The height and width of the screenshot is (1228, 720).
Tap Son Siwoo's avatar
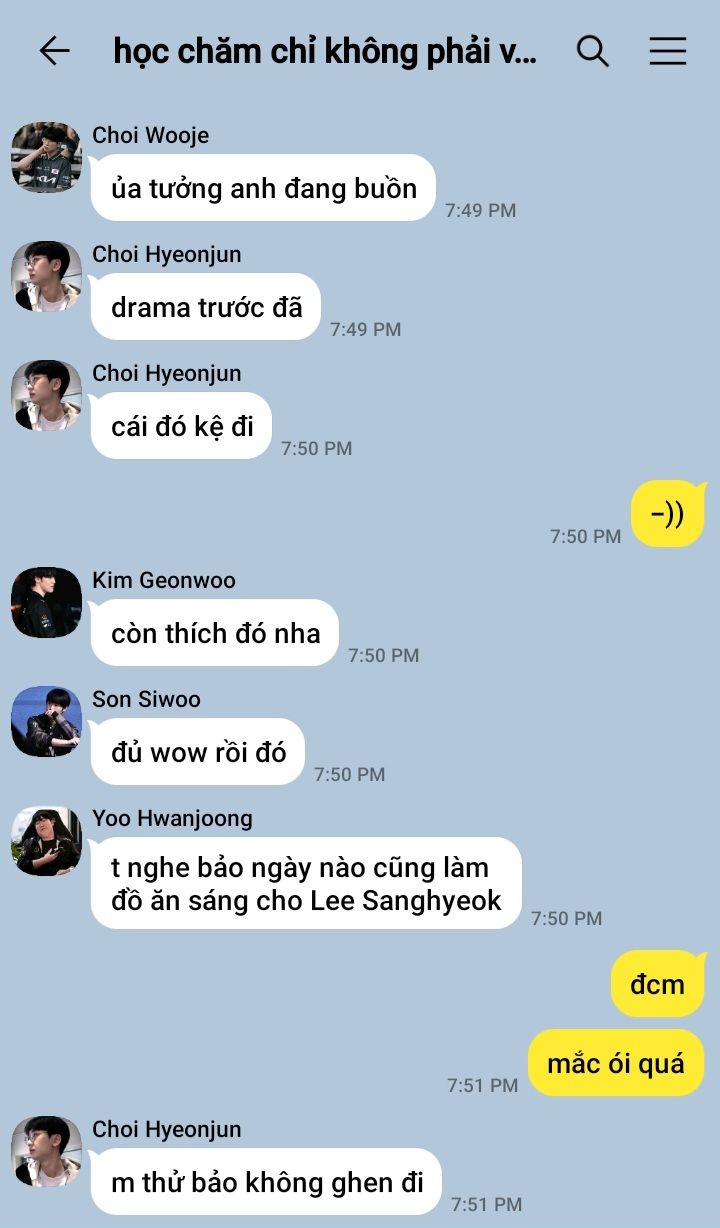(x=46, y=721)
